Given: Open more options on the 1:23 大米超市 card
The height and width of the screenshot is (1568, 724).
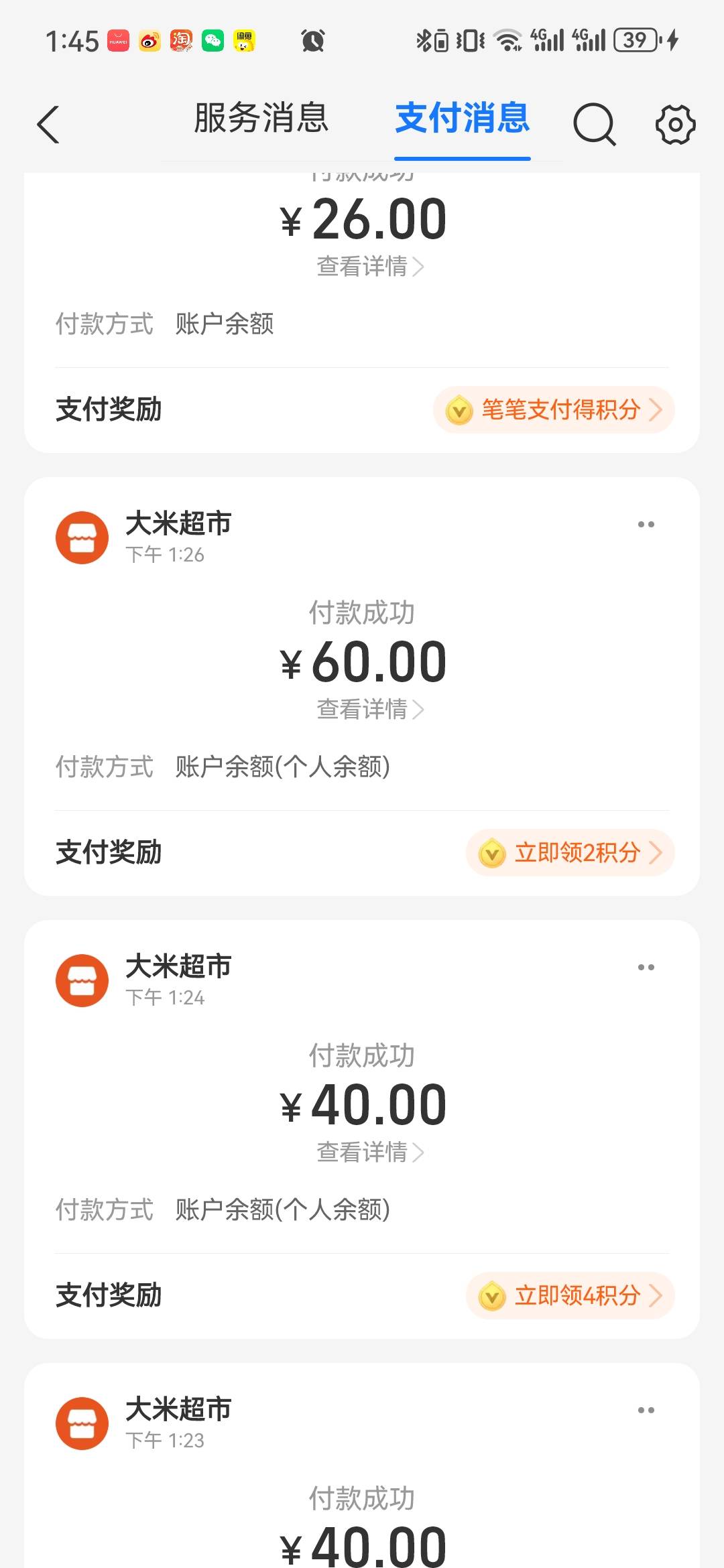Looking at the screenshot, I should coord(646,1410).
